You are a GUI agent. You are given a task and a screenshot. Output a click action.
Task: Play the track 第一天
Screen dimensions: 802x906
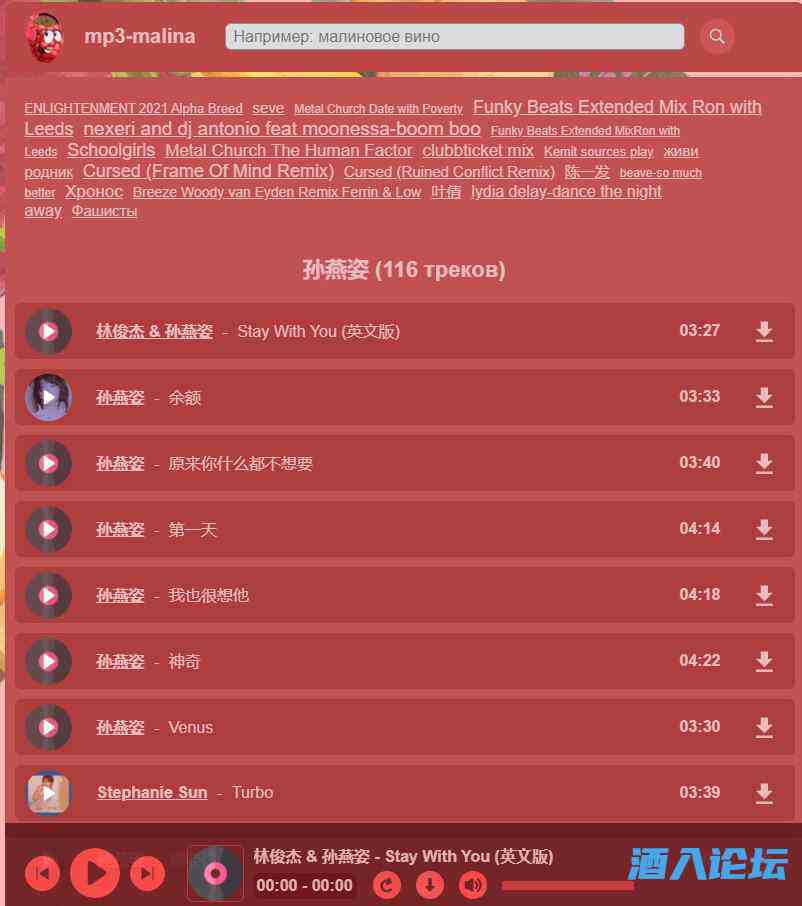(x=48, y=529)
